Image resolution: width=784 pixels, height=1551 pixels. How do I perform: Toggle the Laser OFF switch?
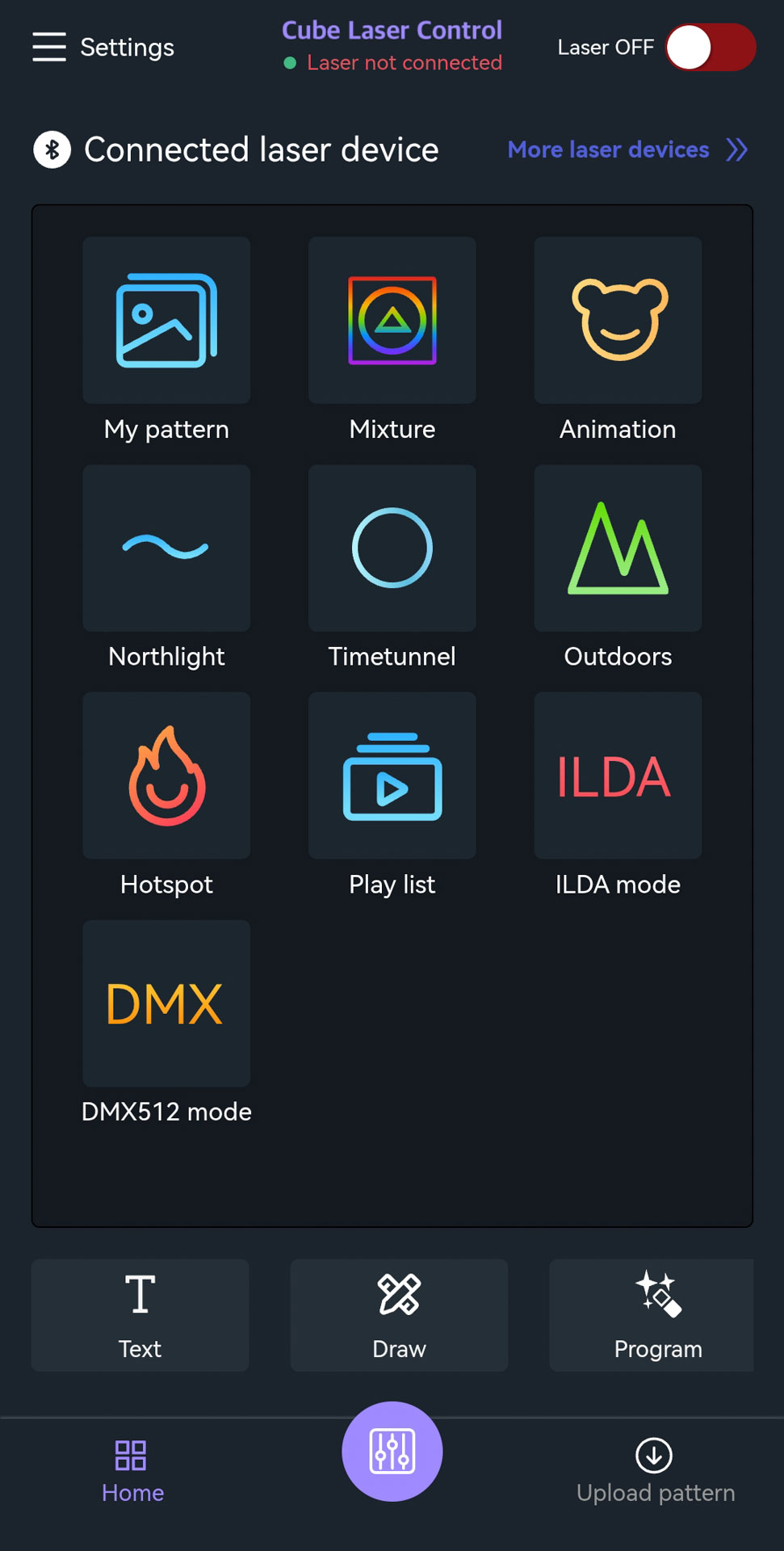pyautogui.click(x=710, y=48)
